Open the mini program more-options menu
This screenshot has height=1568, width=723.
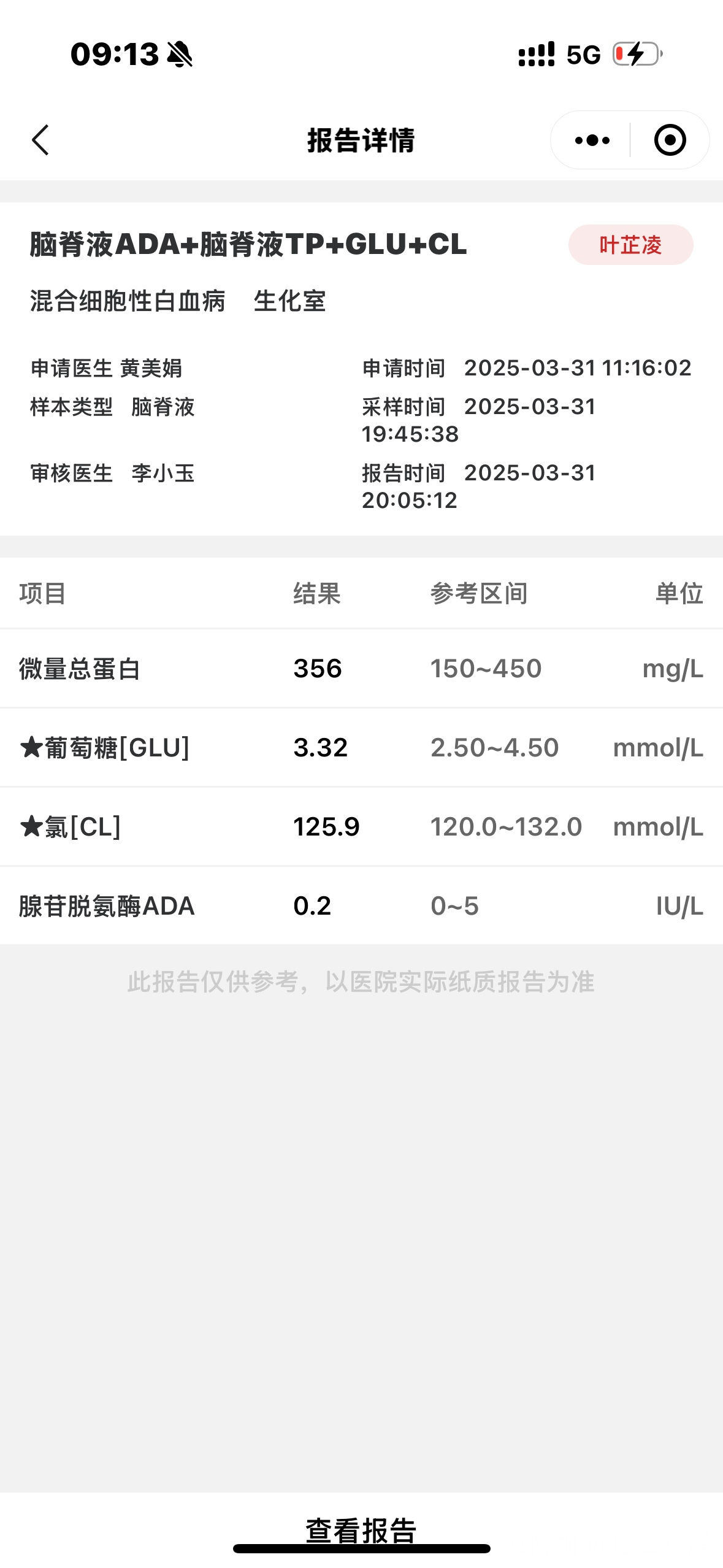click(x=592, y=140)
